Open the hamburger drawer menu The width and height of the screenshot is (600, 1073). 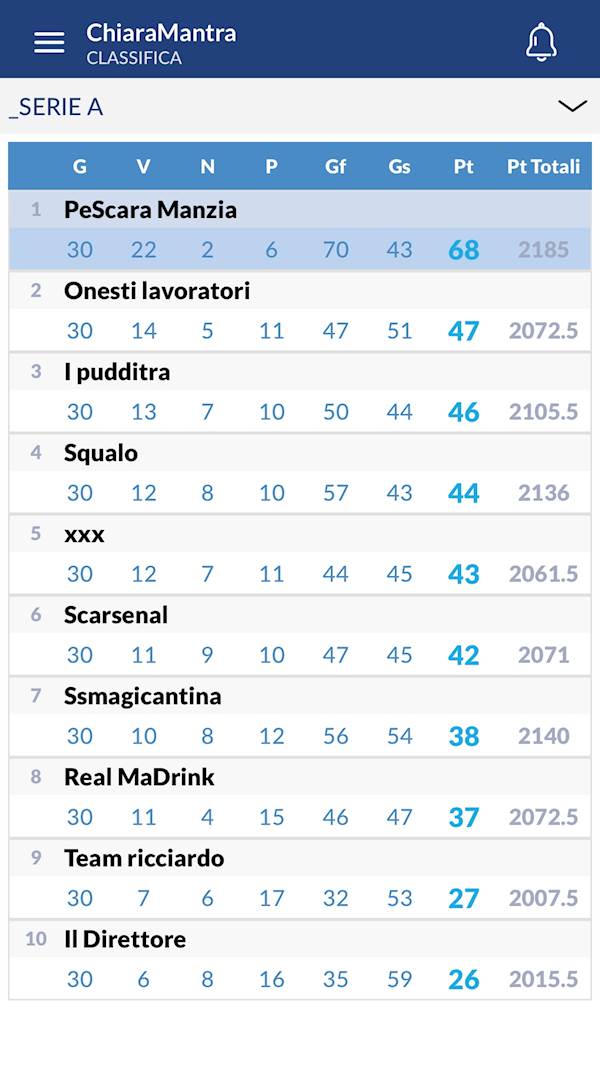tap(48, 41)
